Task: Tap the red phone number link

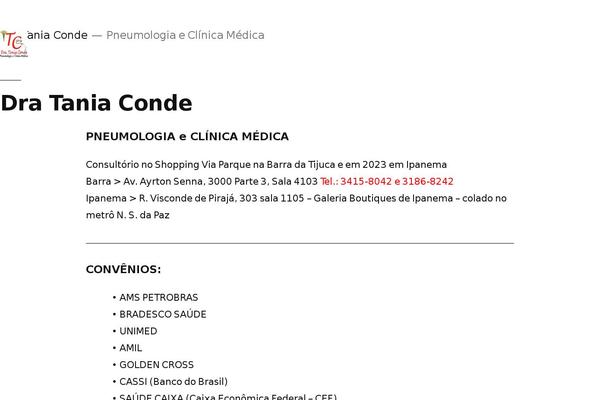Action: tap(387, 182)
